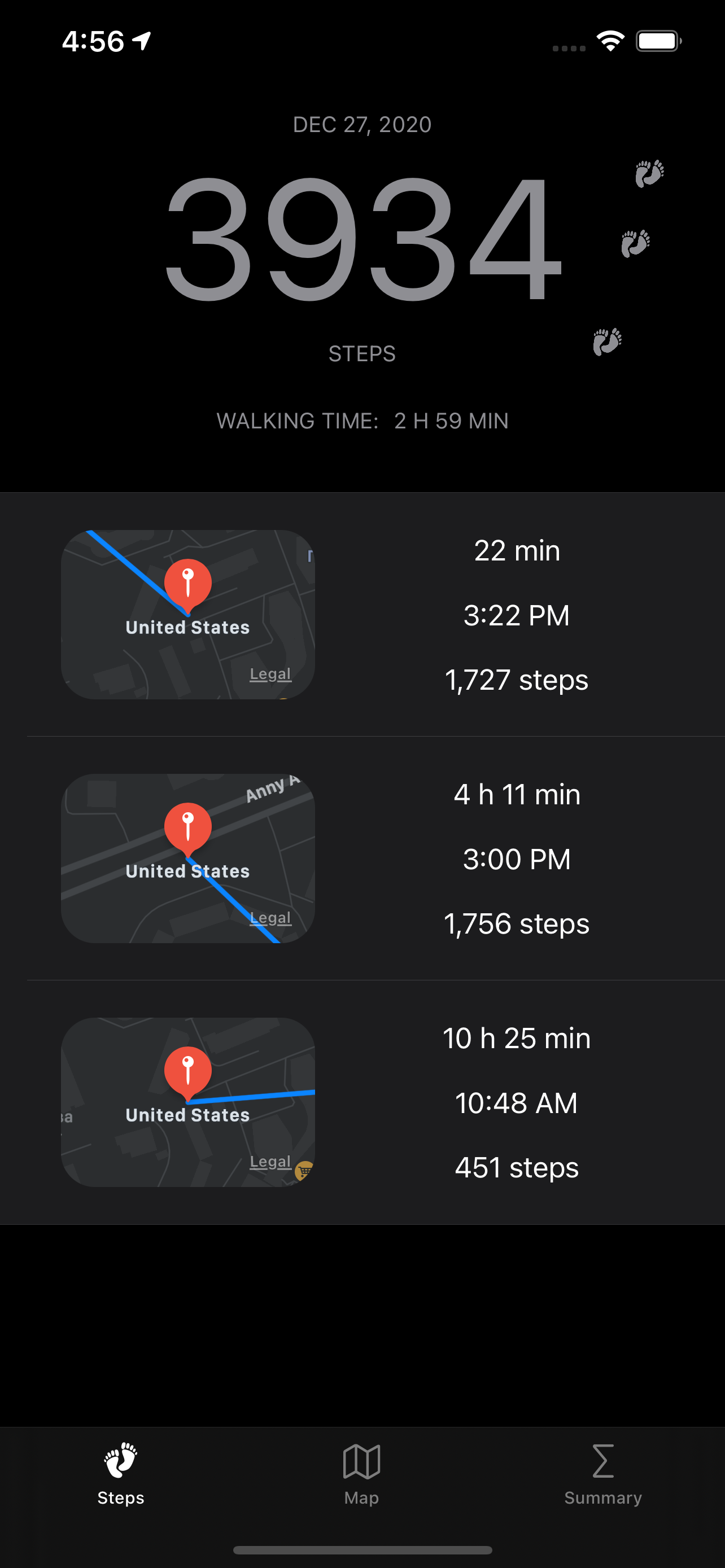The image size is (725, 1568).
Task: Open the Summary tab
Action: (602, 1474)
